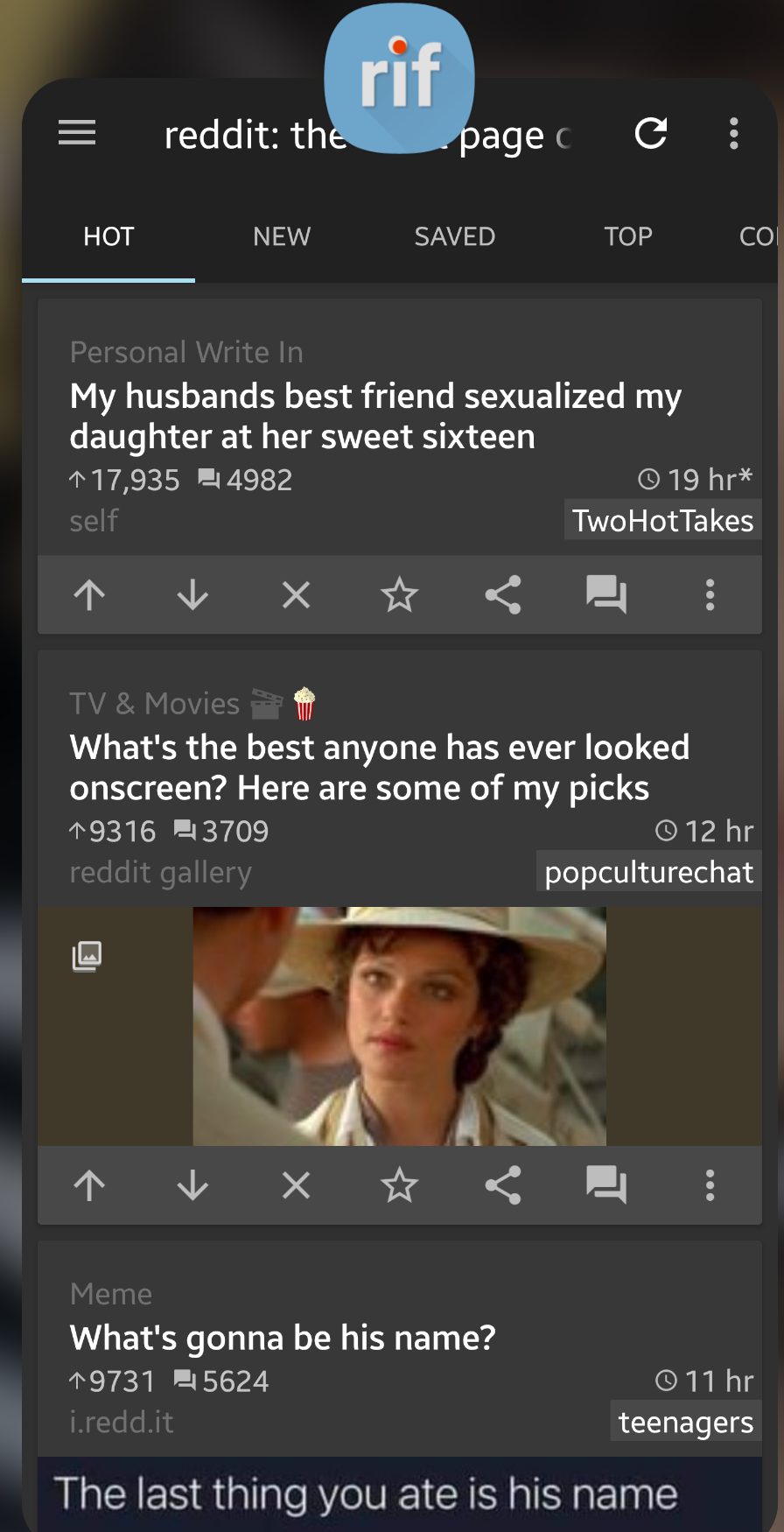The width and height of the screenshot is (784, 1532).
Task: Switch to the SAVED tab
Action: coord(454,236)
